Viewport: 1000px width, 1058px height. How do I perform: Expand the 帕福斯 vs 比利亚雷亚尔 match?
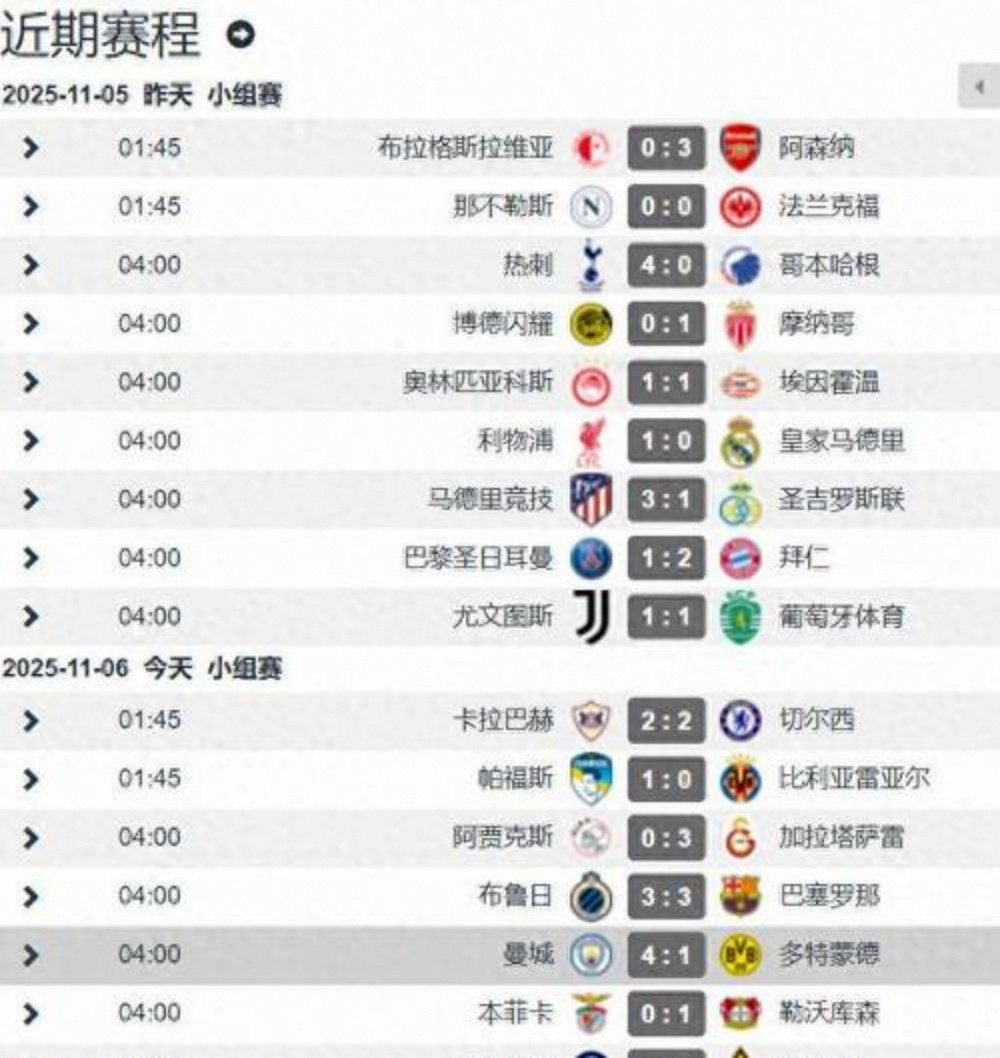pyautogui.click(x=32, y=779)
